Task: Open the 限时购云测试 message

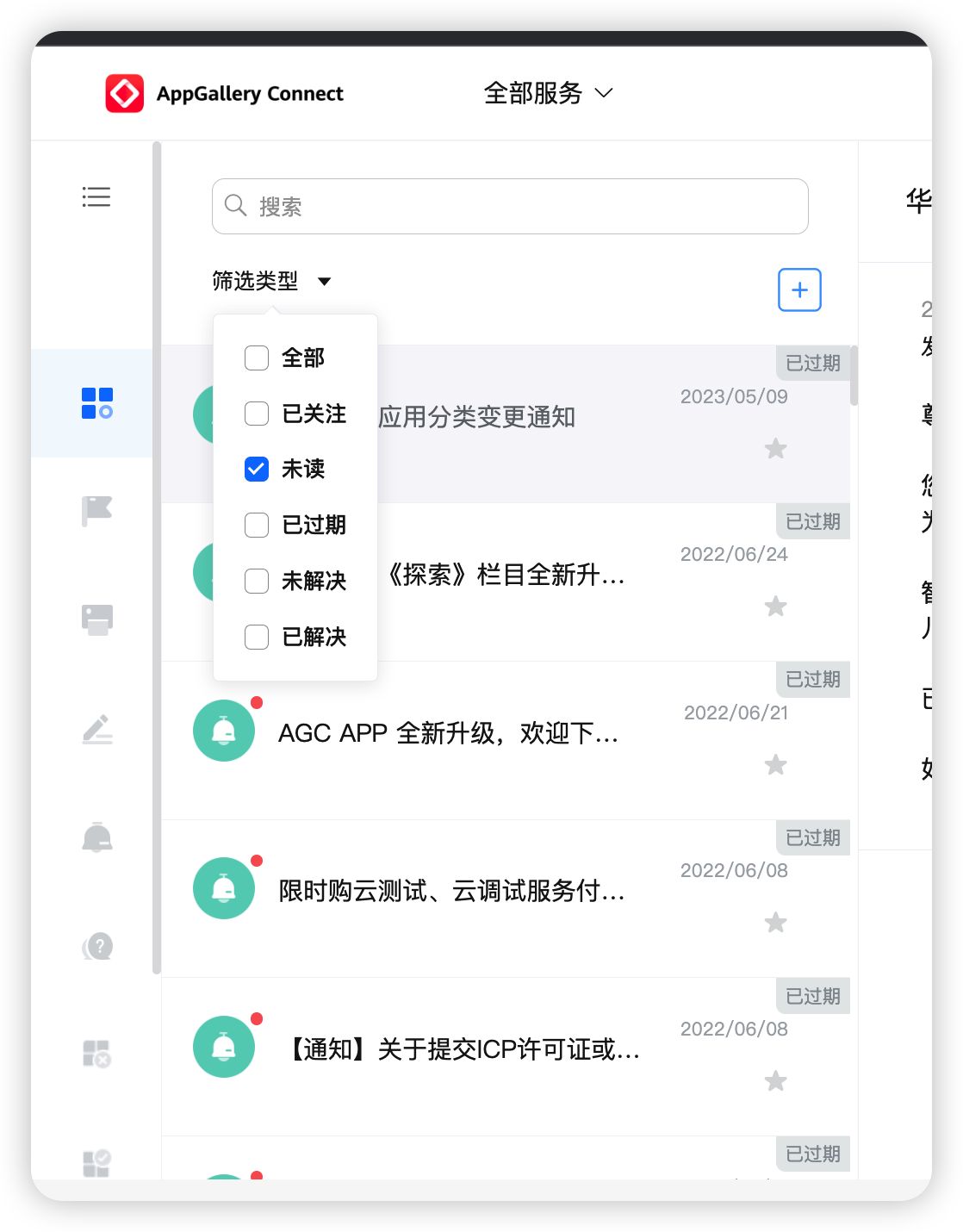Action: [x=451, y=891]
